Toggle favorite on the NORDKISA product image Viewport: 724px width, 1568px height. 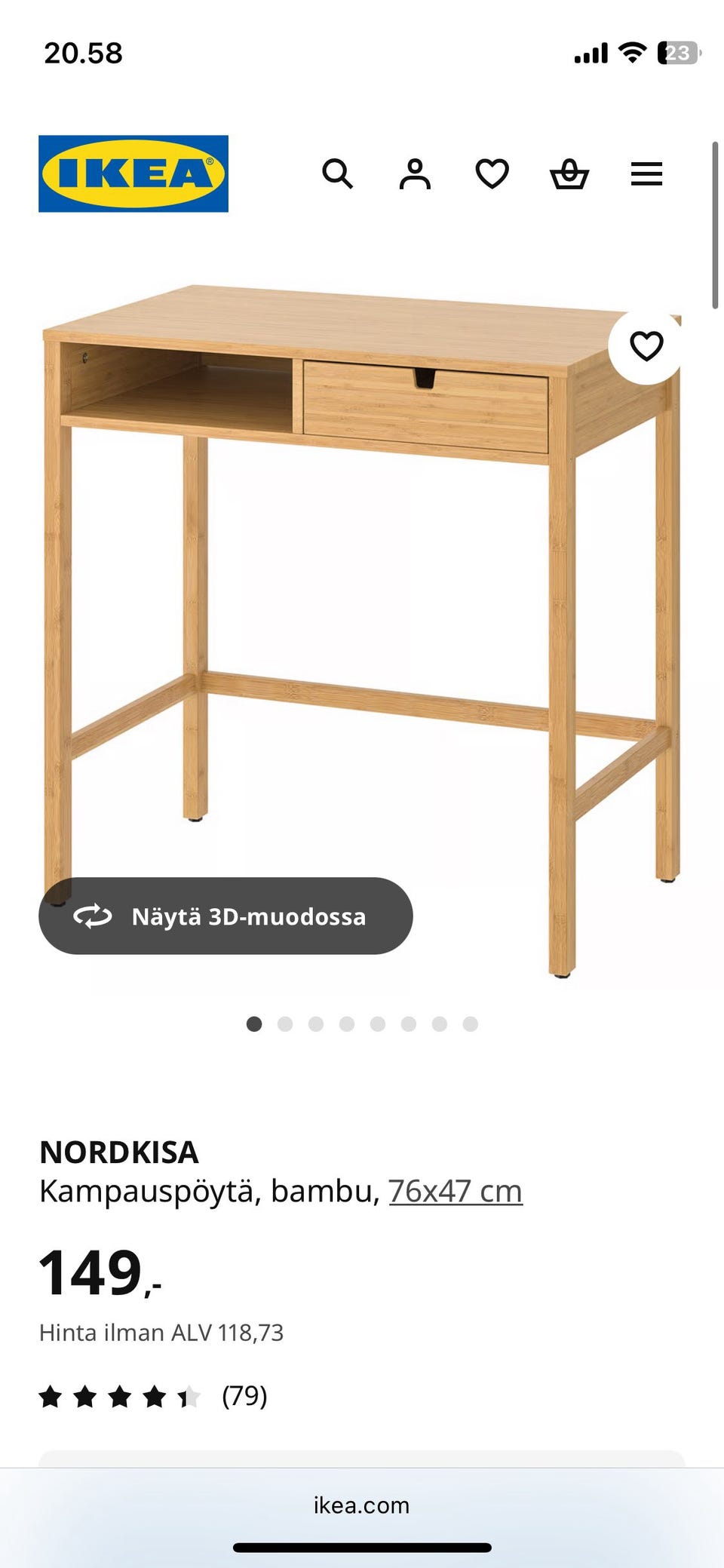coord(647,346)
